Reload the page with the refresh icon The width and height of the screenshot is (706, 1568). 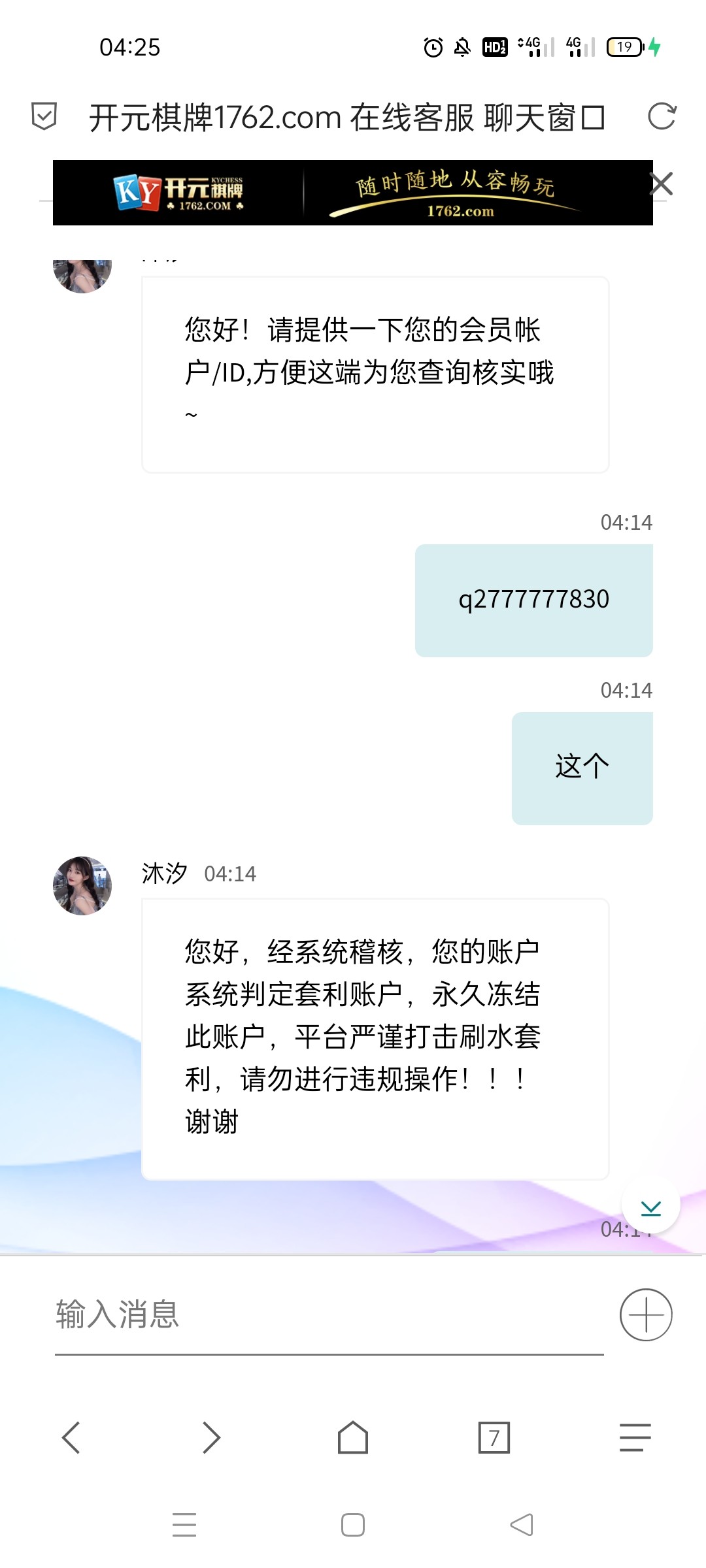click(x=662, y=117)
